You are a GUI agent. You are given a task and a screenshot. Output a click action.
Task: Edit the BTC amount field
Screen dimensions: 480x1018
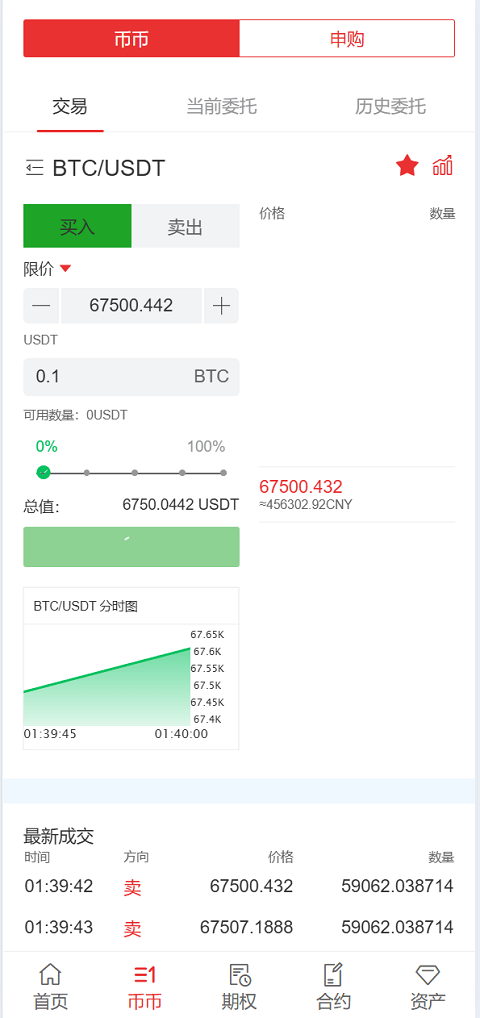[131, 377]
